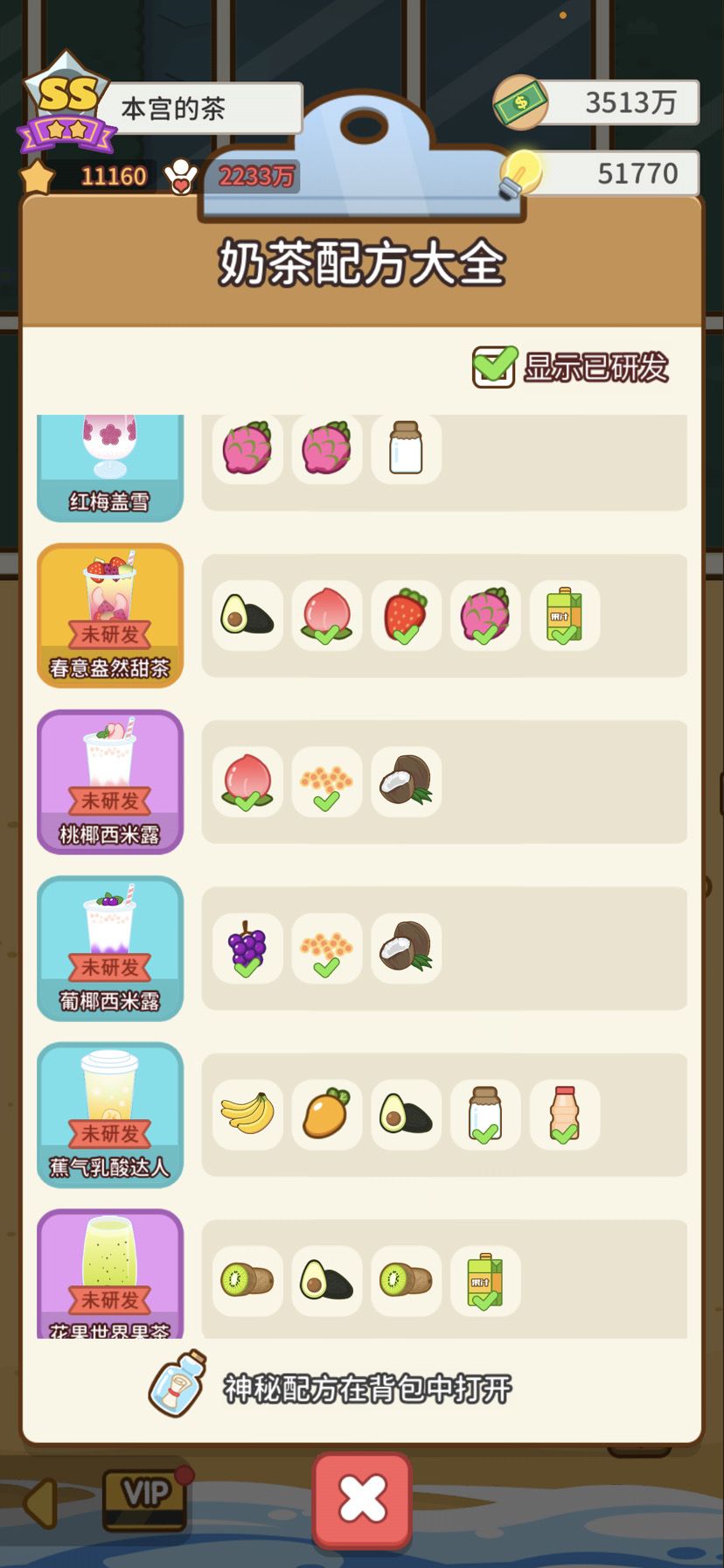724x1568 pixels.
Task: Tap the grapes ingredient in 葡椰西米露
Action: point(247,948)
